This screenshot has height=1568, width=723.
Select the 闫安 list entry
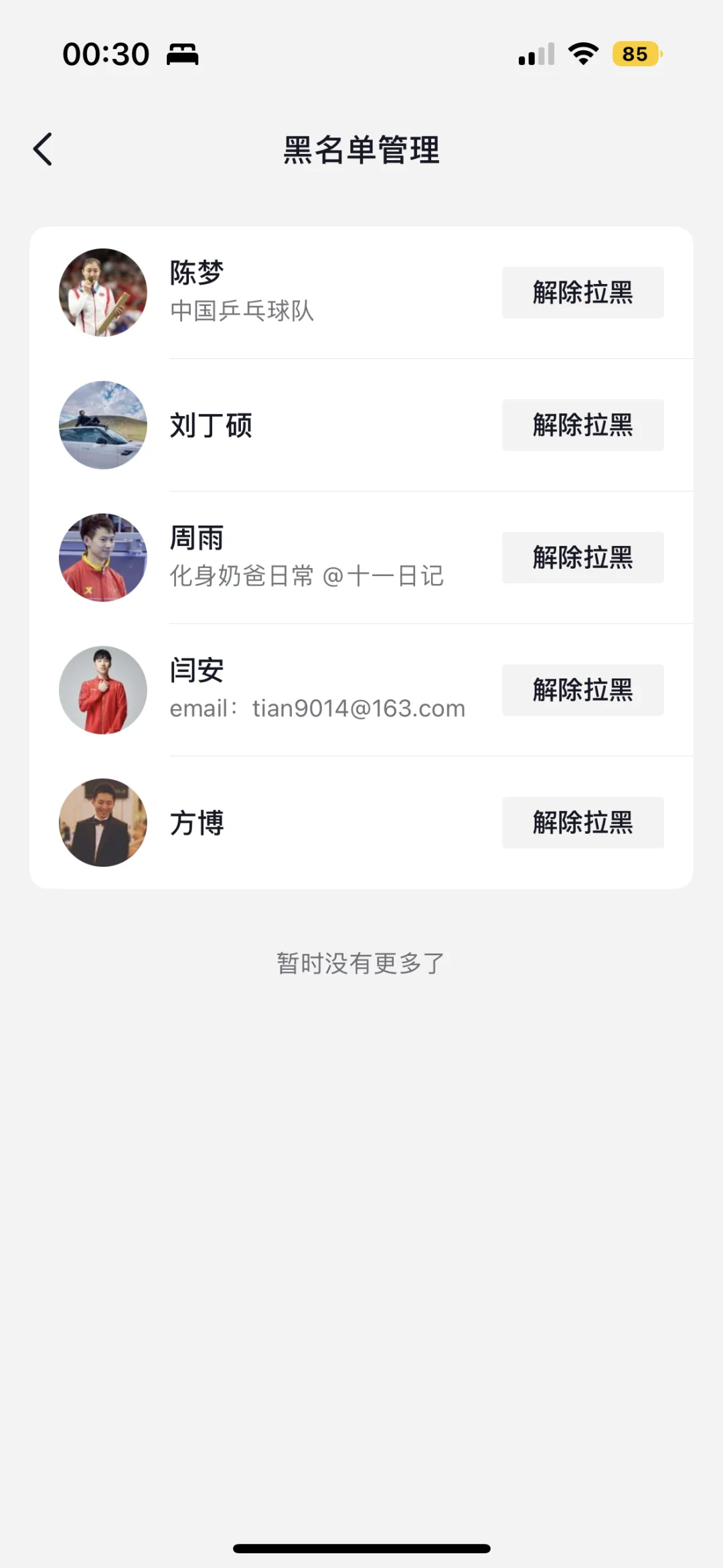pyautogui.click(x=268, y=690)
